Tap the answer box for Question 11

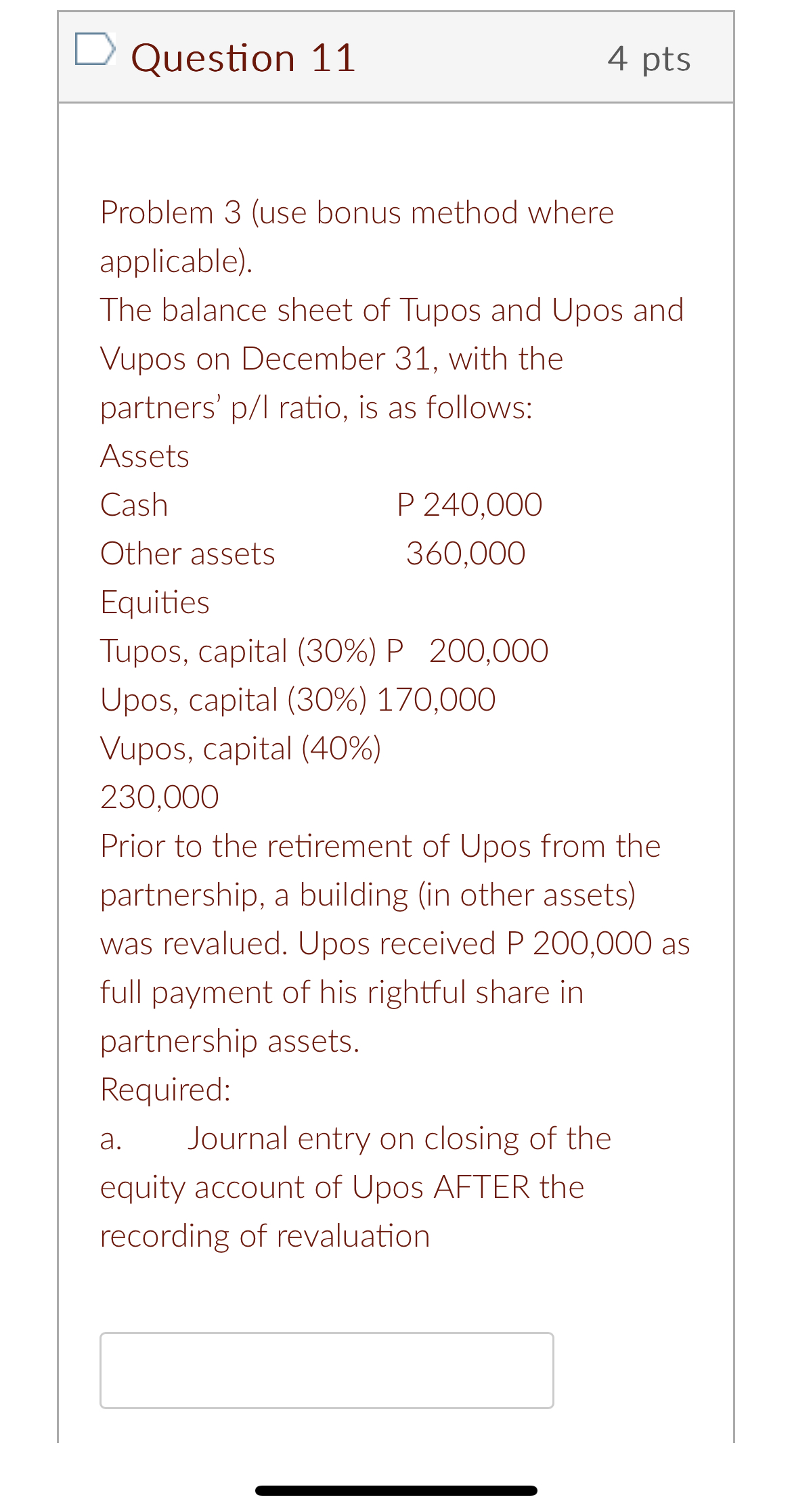click(326, 1370)
